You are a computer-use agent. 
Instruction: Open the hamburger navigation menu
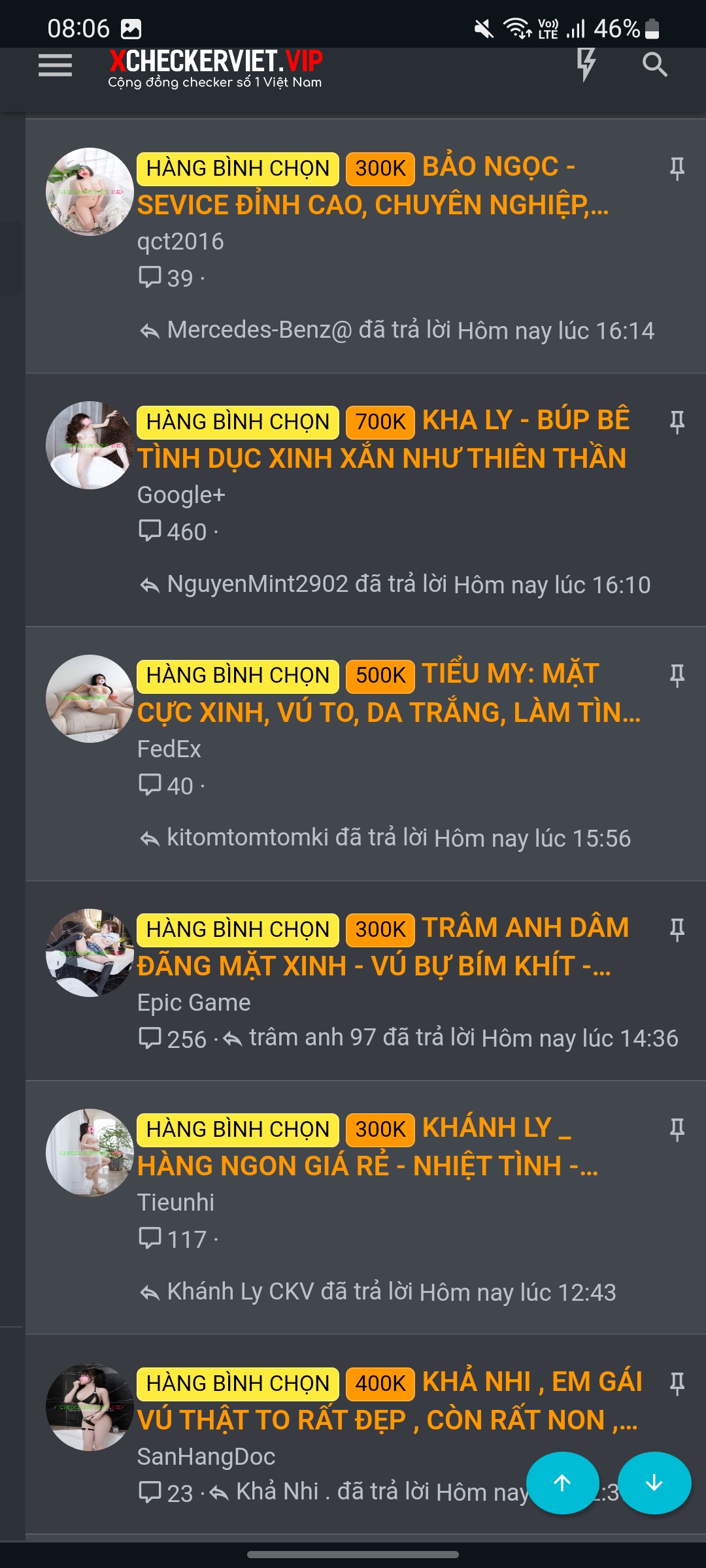pos(55,65)
